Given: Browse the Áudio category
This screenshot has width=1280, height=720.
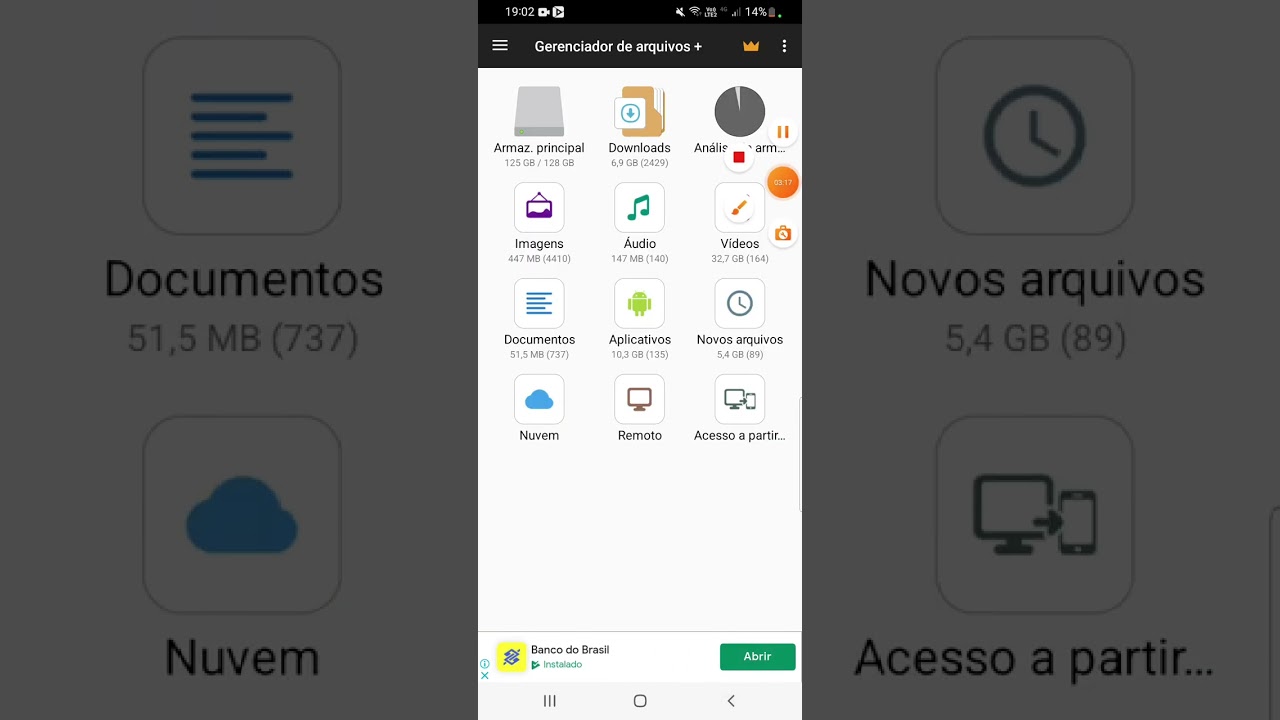Looking at the screenshot, I should point(639,208).
